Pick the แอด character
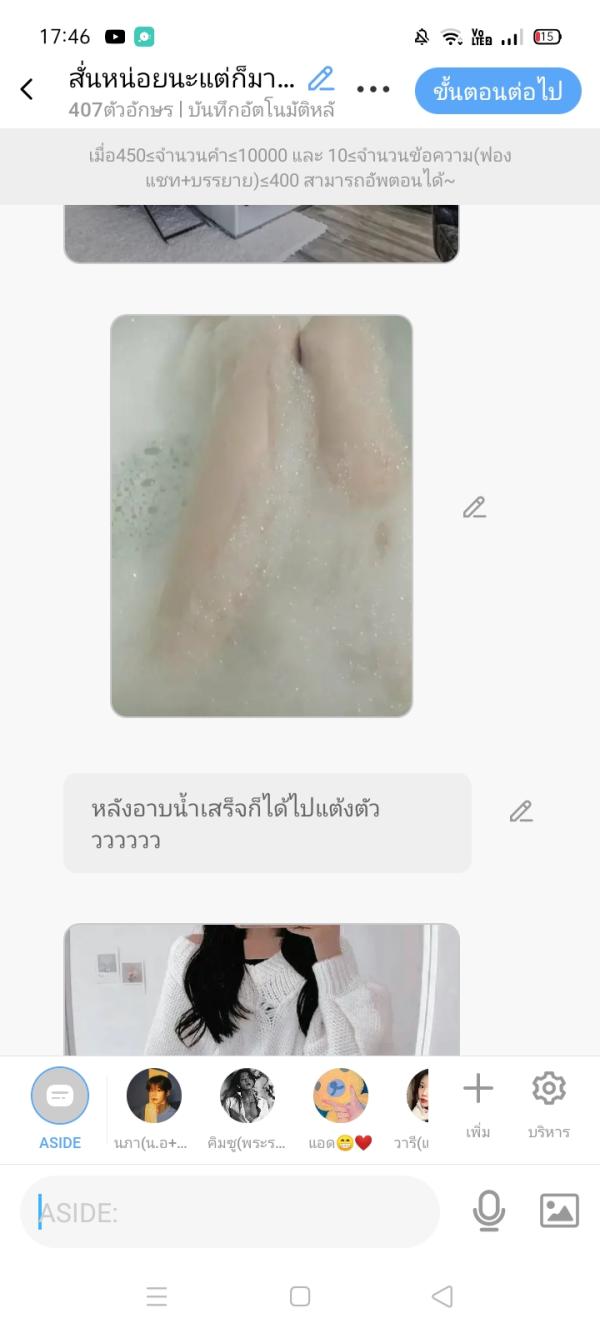The image size is (600, 1333). click(x=340, y=1096)
